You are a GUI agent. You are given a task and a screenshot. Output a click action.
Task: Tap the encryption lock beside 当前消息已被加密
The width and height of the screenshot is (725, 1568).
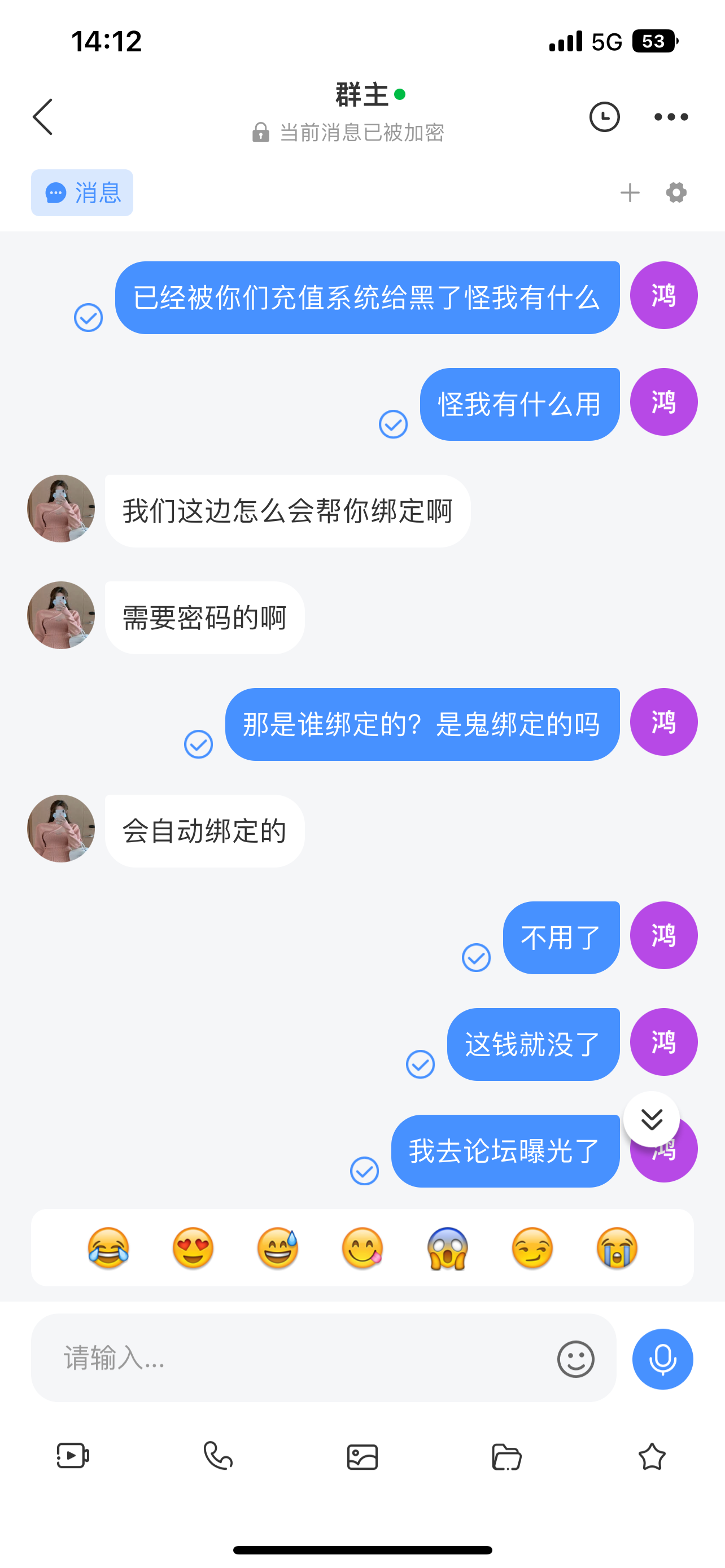coord(260,133)
